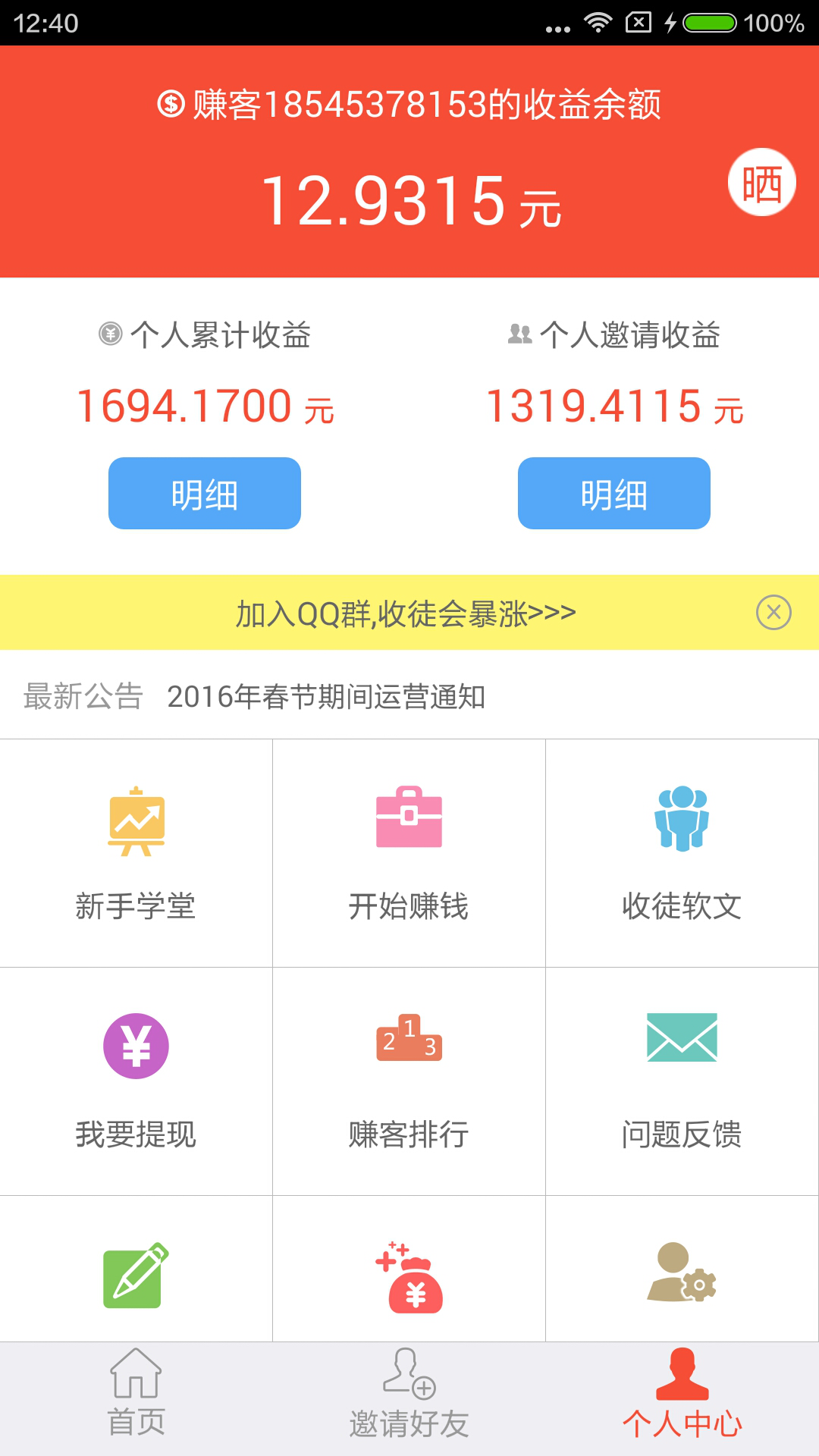The image size is (819, 1456).
Task: Switch to the 邀请好友 tab
Action: point(409,1394)
